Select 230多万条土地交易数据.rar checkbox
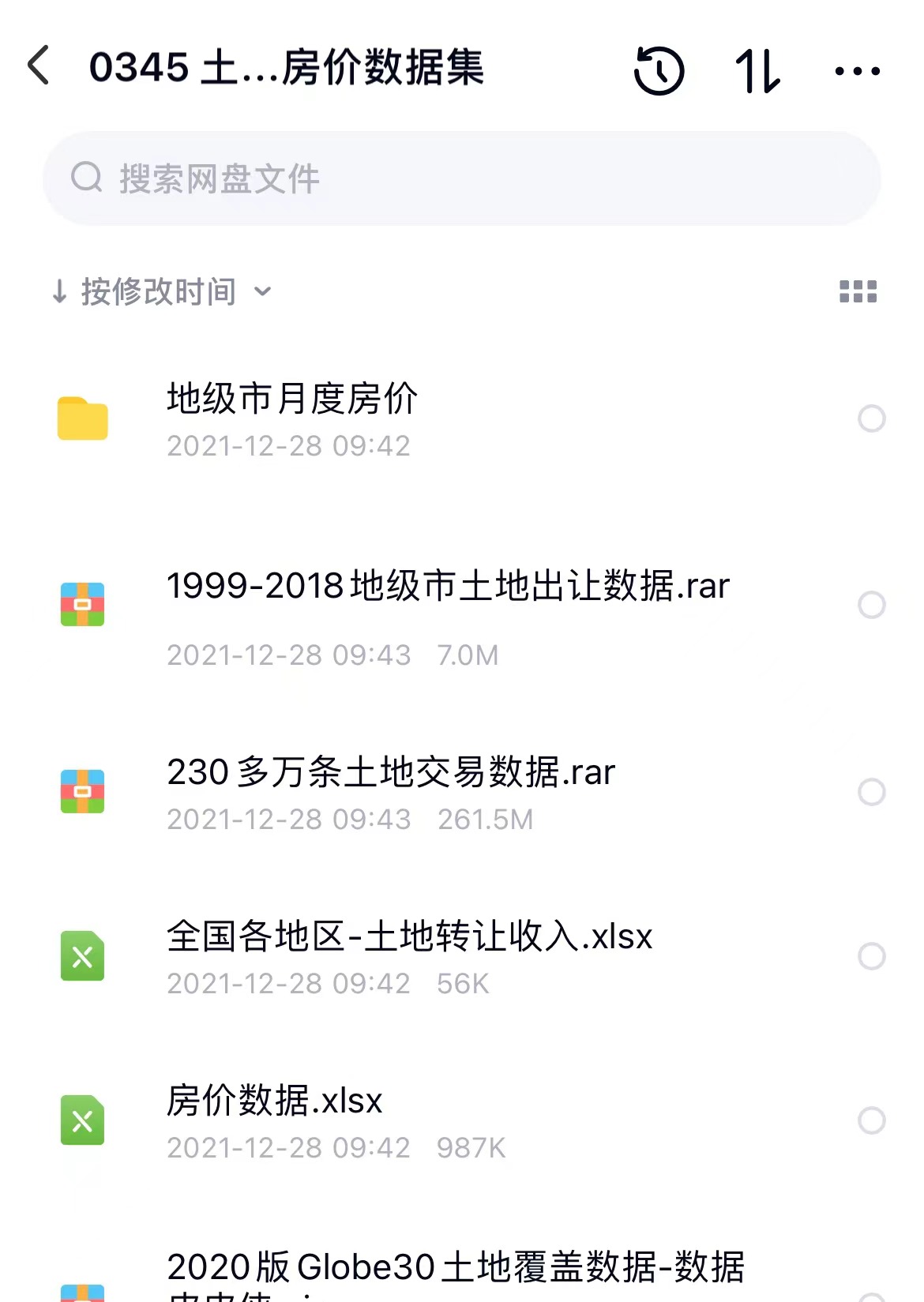 (x=871, y=792)
